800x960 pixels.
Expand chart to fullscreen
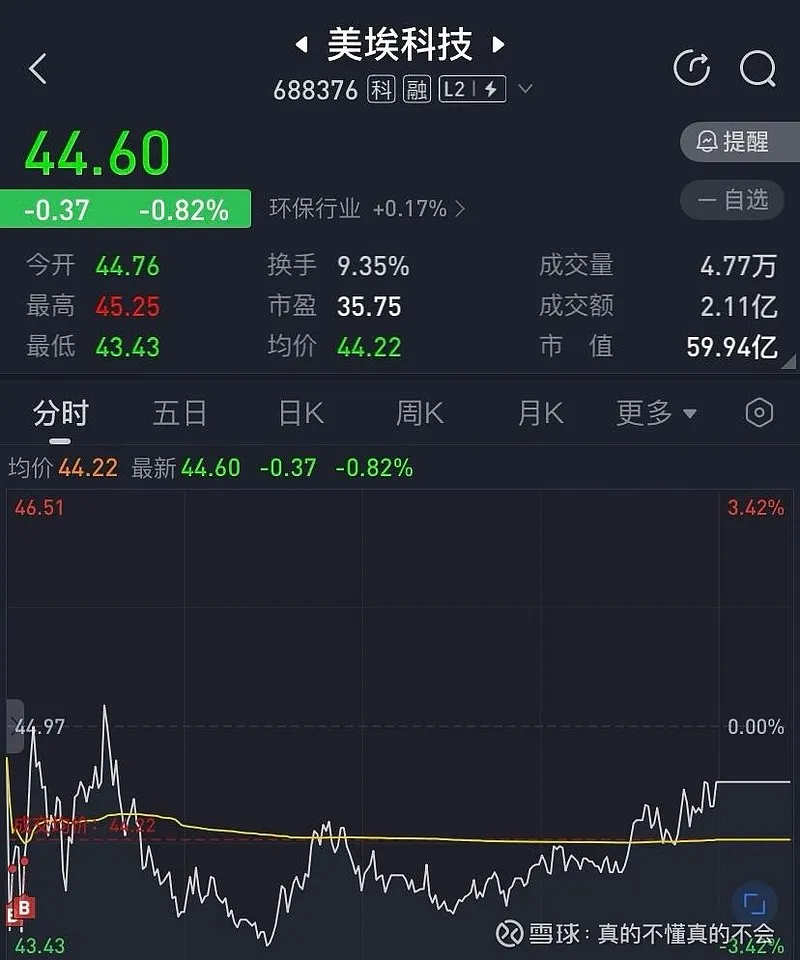[x=754, y=905]
